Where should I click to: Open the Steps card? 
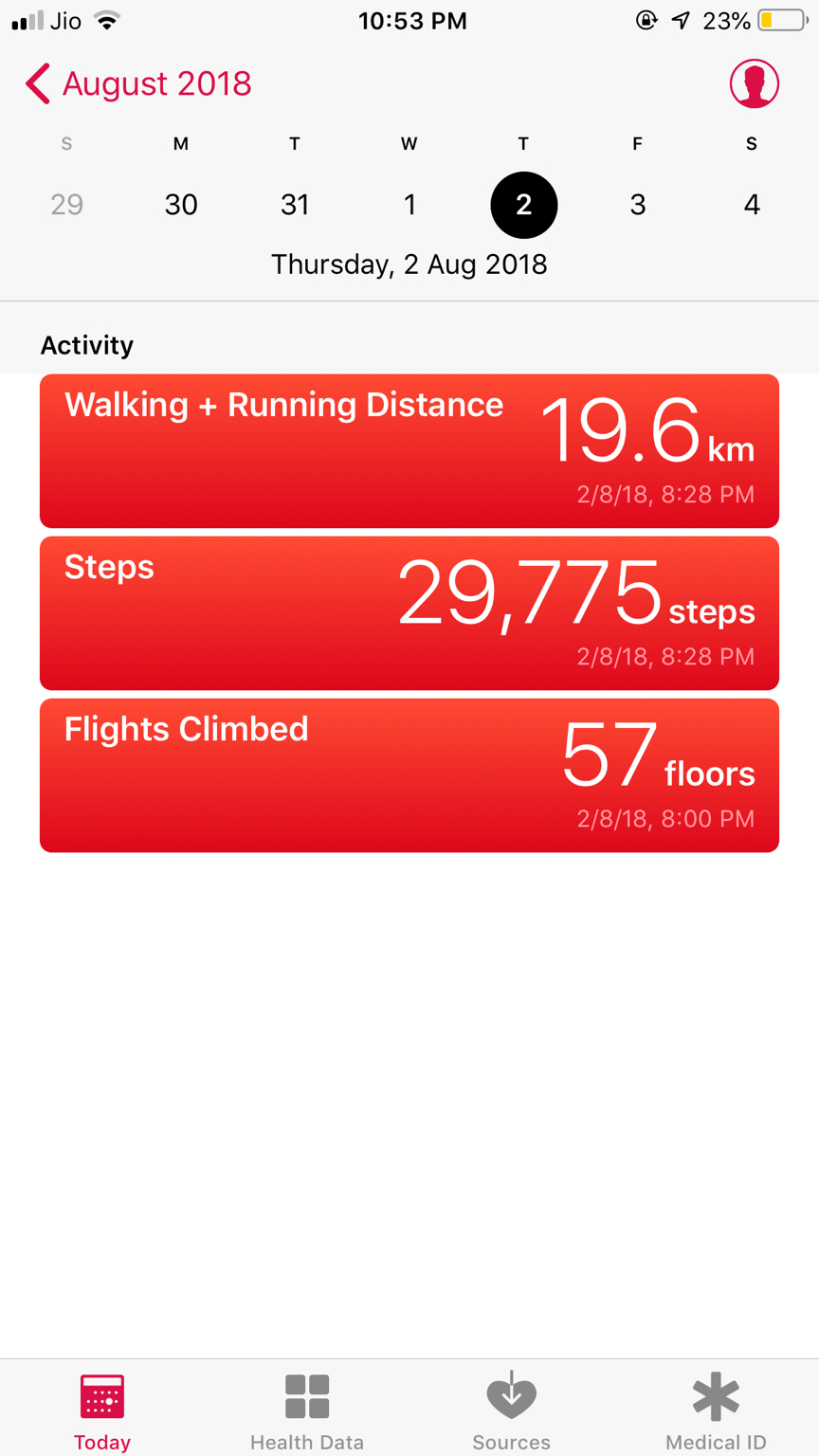[409, 613]
